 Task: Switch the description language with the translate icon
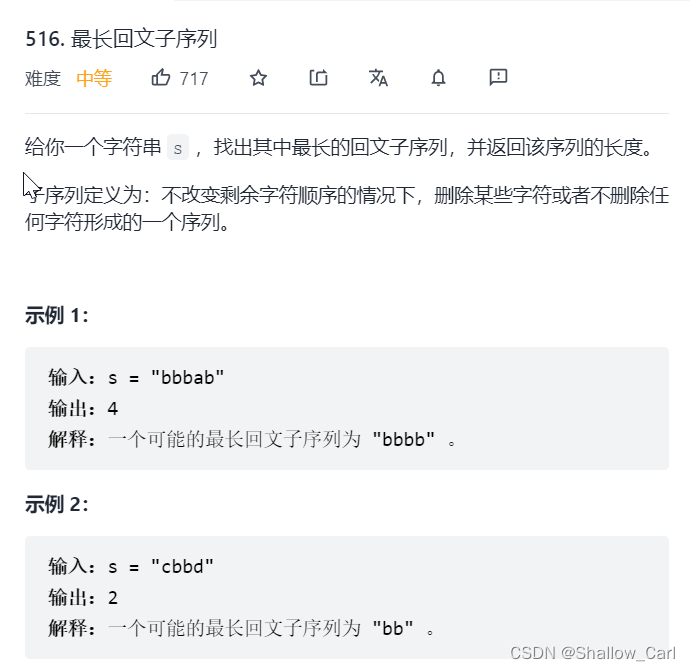coord(378,78)
